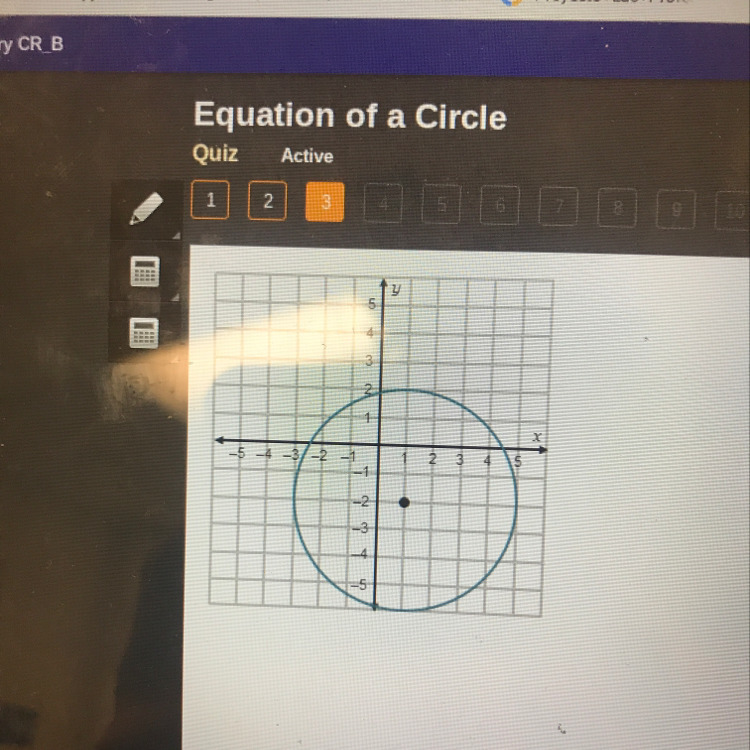Open the upper calculator tool
The image size is (750, 750).
pos(145,271)
